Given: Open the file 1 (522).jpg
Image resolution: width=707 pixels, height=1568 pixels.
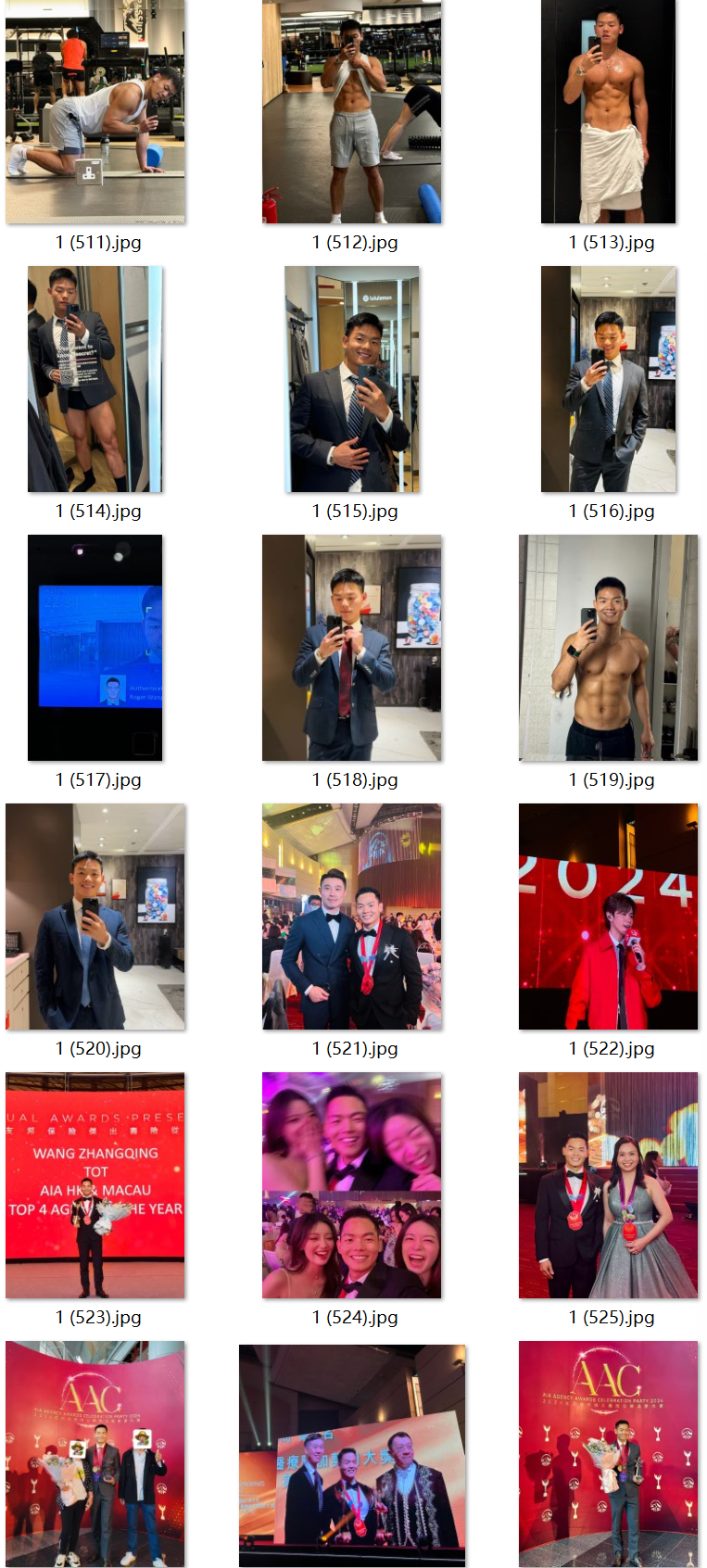Looking at the screenshot, I should click(609, 917).
